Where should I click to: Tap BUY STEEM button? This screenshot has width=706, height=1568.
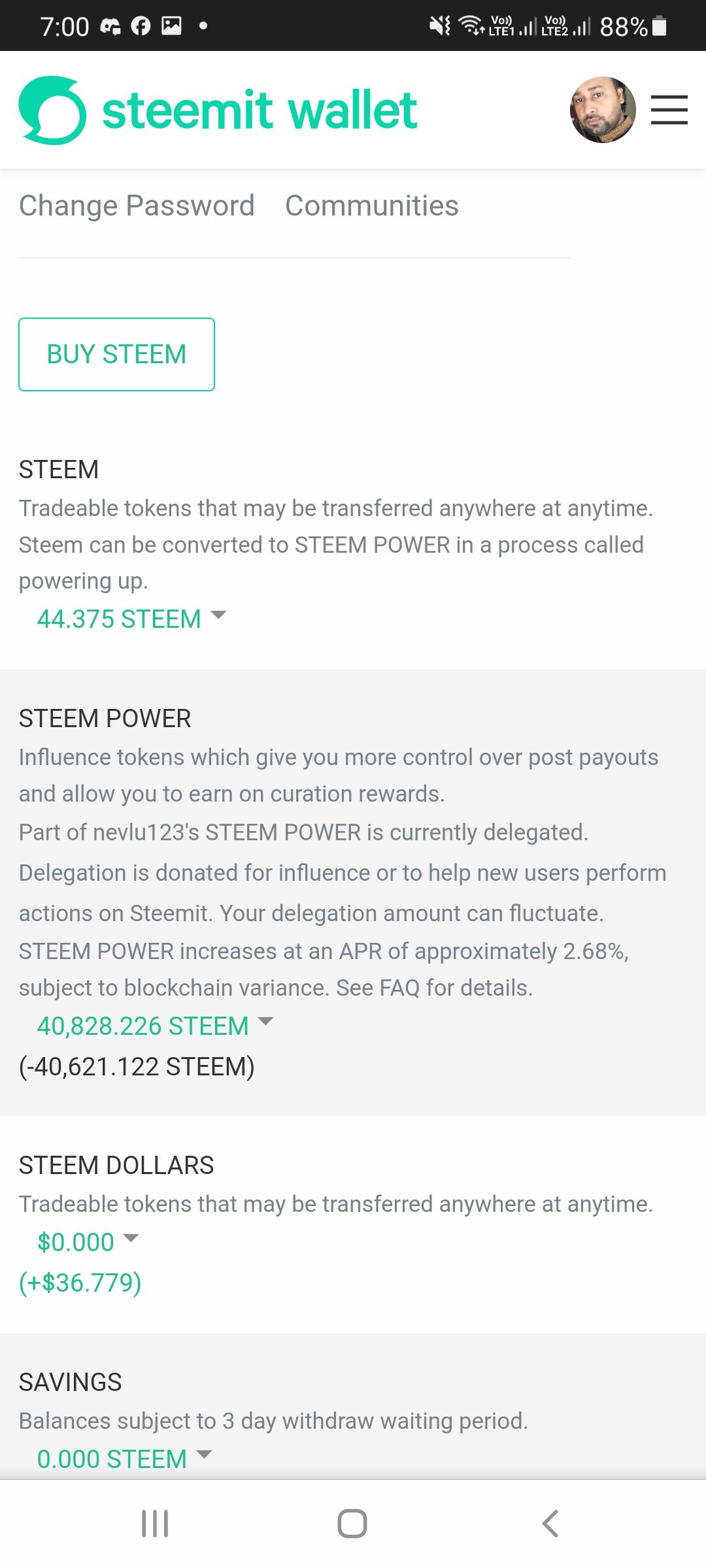116,354
